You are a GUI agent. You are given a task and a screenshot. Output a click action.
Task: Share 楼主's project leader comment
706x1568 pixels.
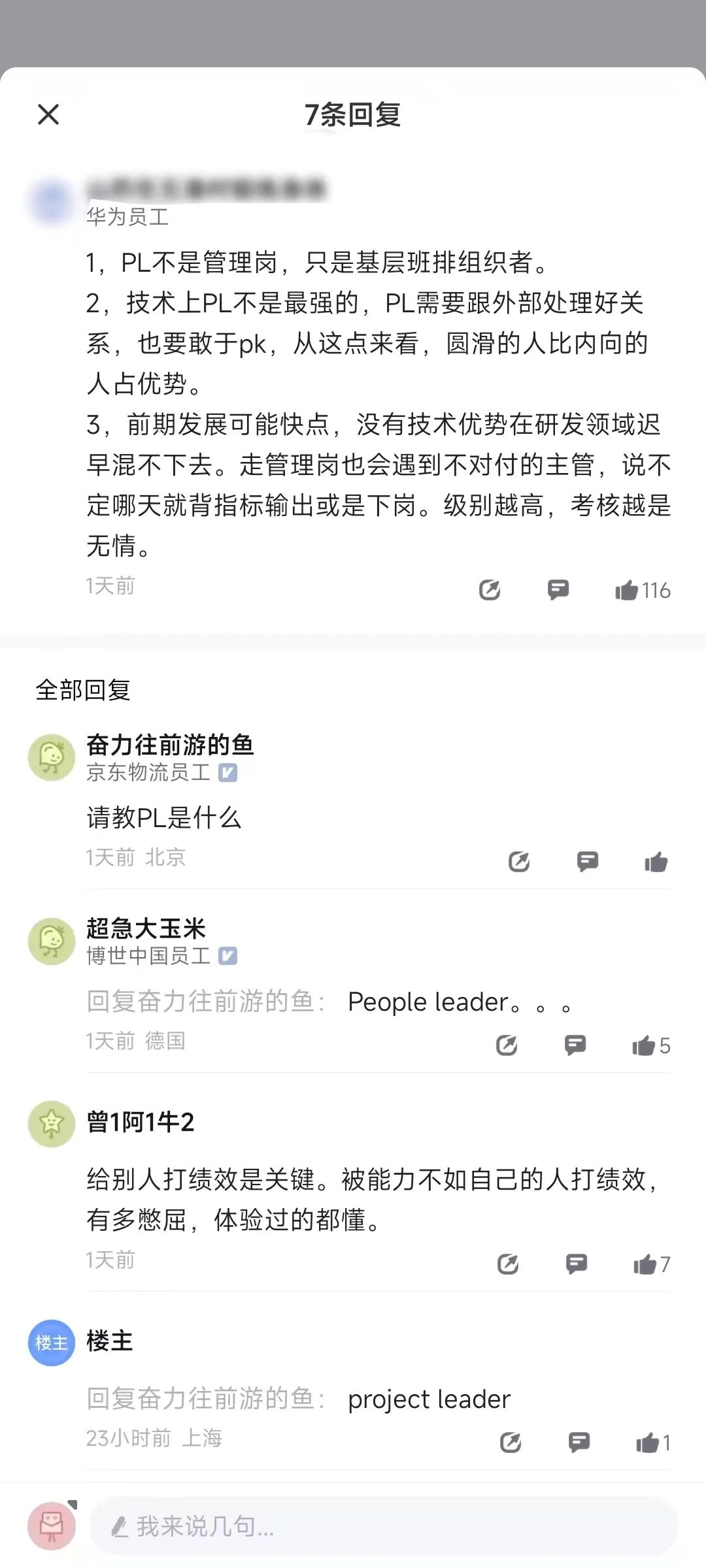[x=511, y=1442]
